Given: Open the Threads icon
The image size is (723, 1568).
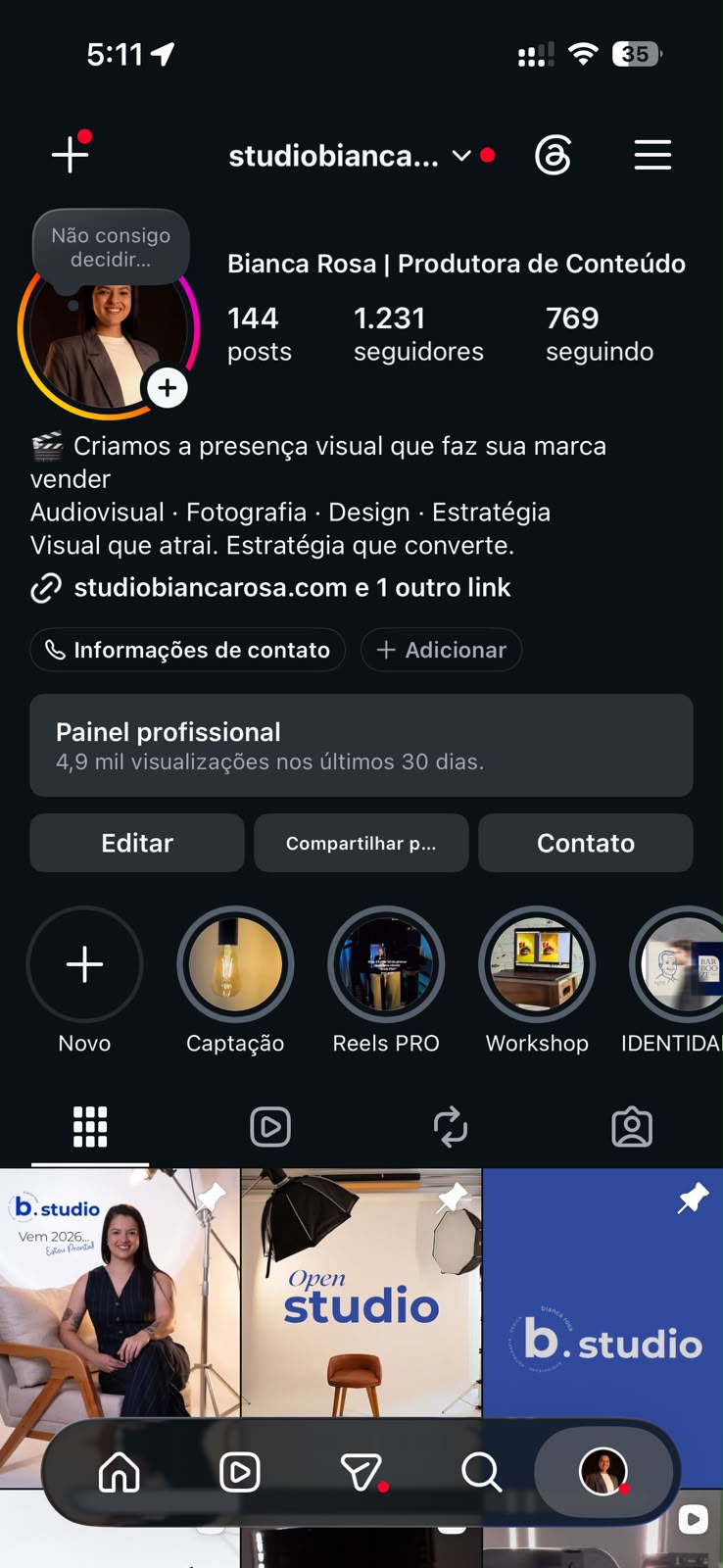Looking at the screenshot, I should click(554, 155).
